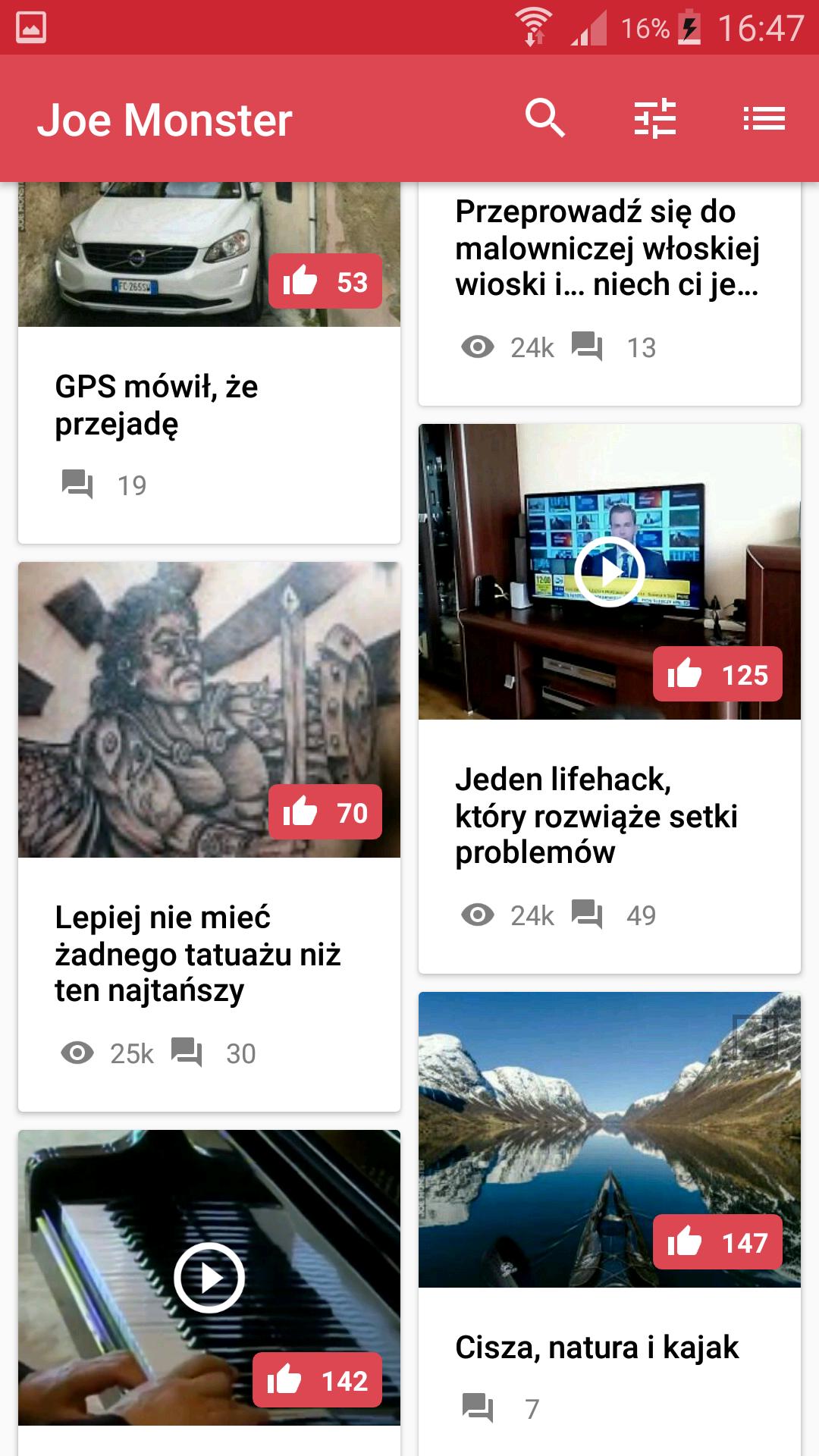Open the filter settings sliders icon

click(x=654, y=118)
